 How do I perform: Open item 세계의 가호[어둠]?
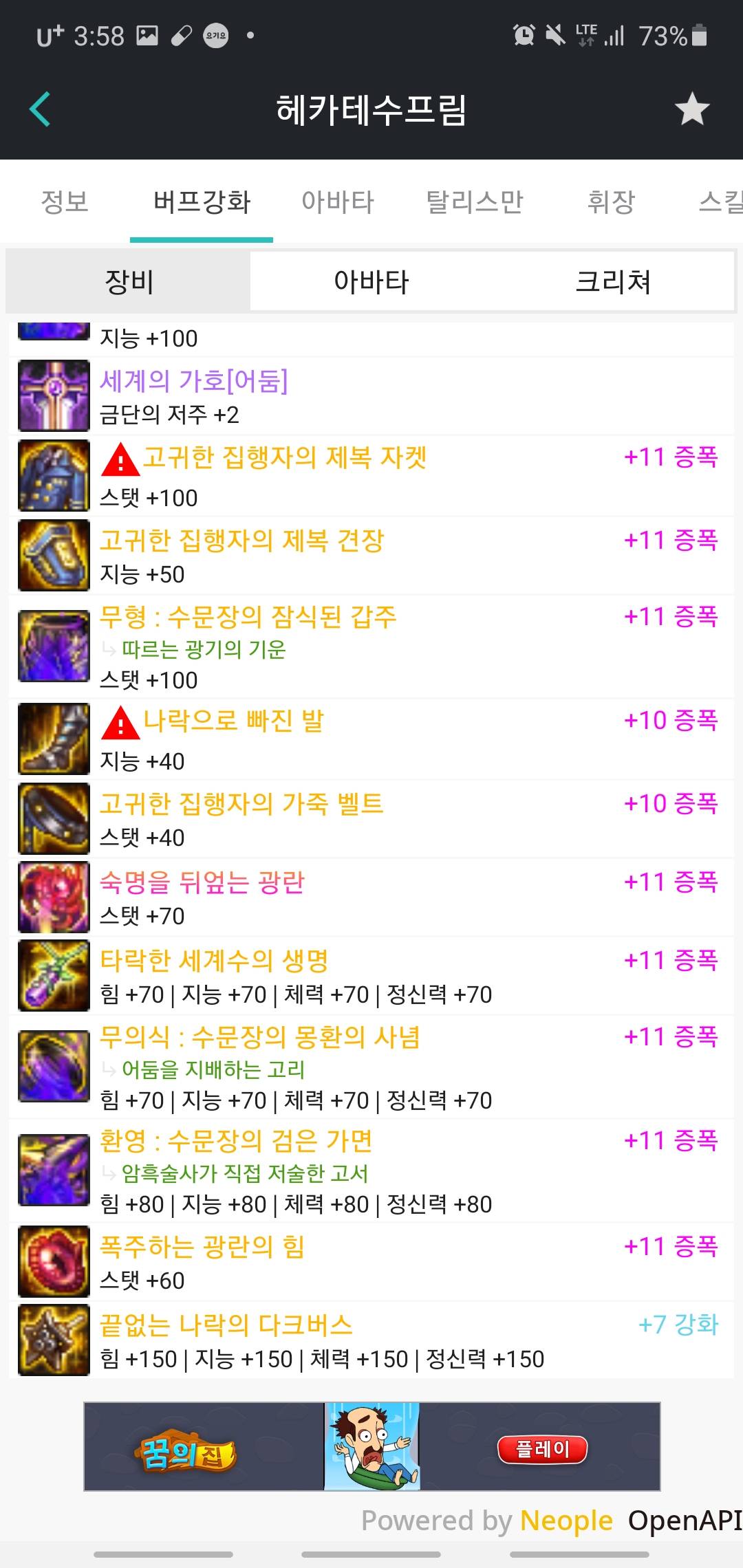[371, 397]
